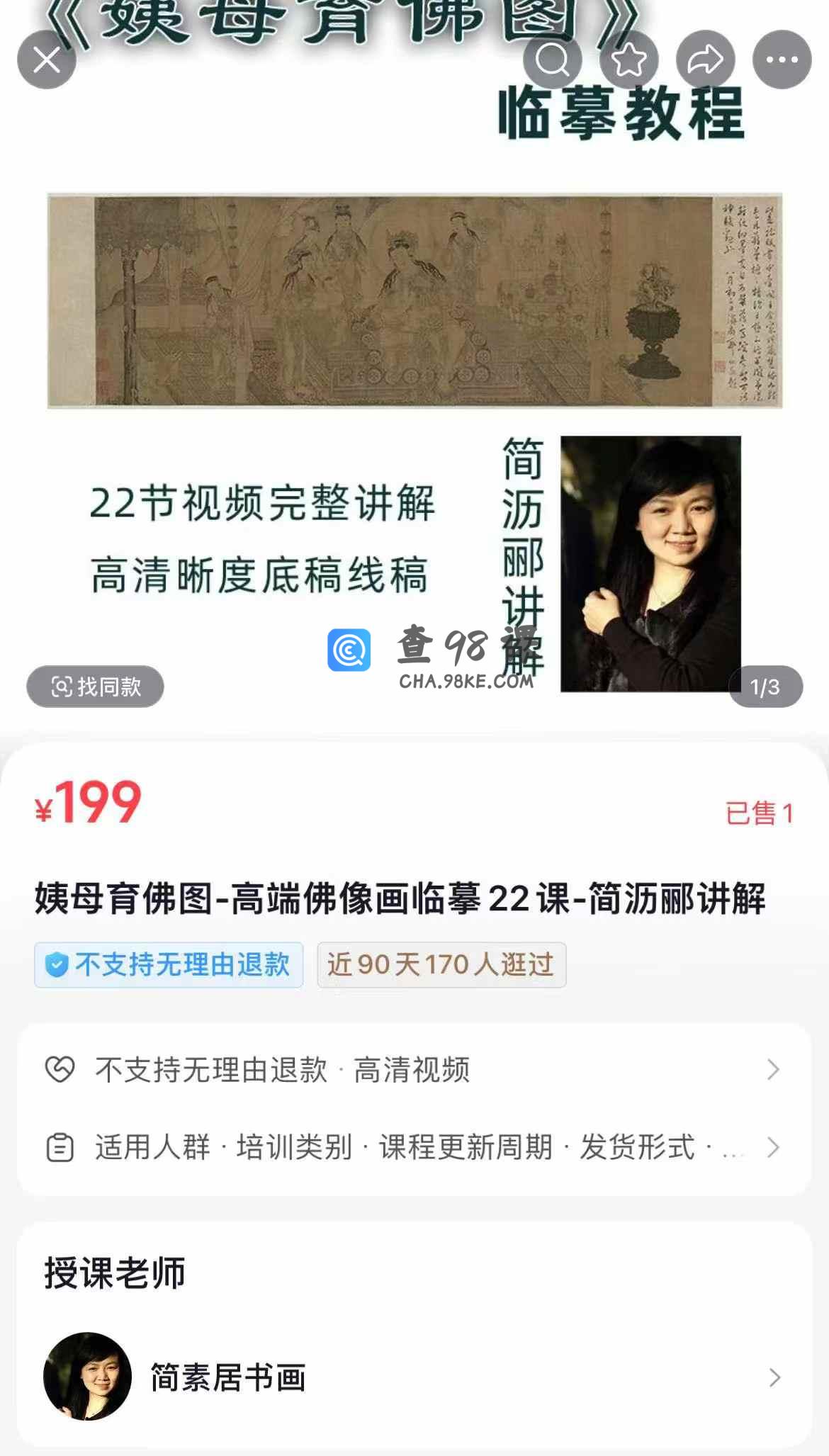
Task: Tap the 找同款 find-similar button
Action: [95, 687]
